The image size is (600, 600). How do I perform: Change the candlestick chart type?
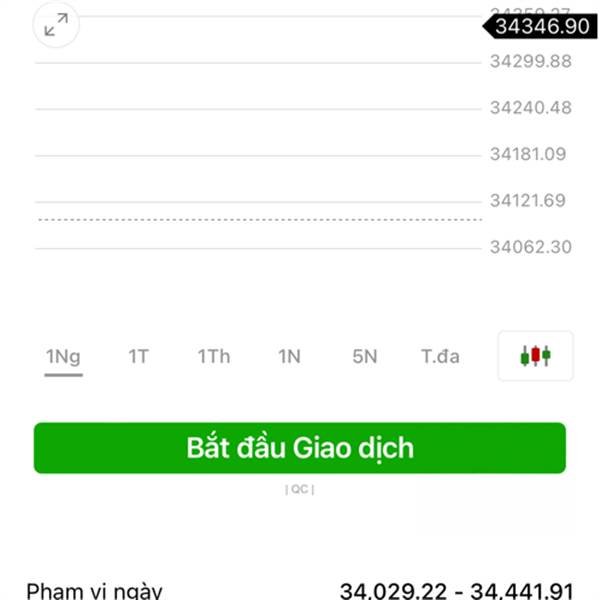pos(536,356)
